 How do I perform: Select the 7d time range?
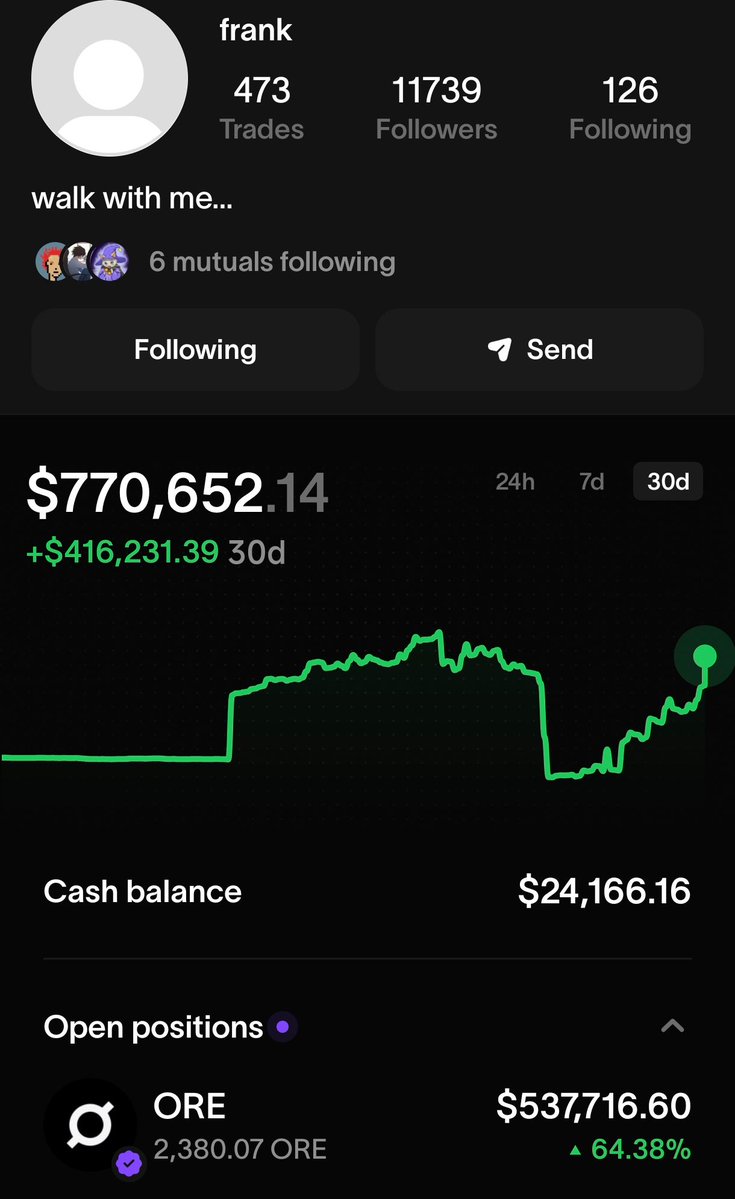592,482
